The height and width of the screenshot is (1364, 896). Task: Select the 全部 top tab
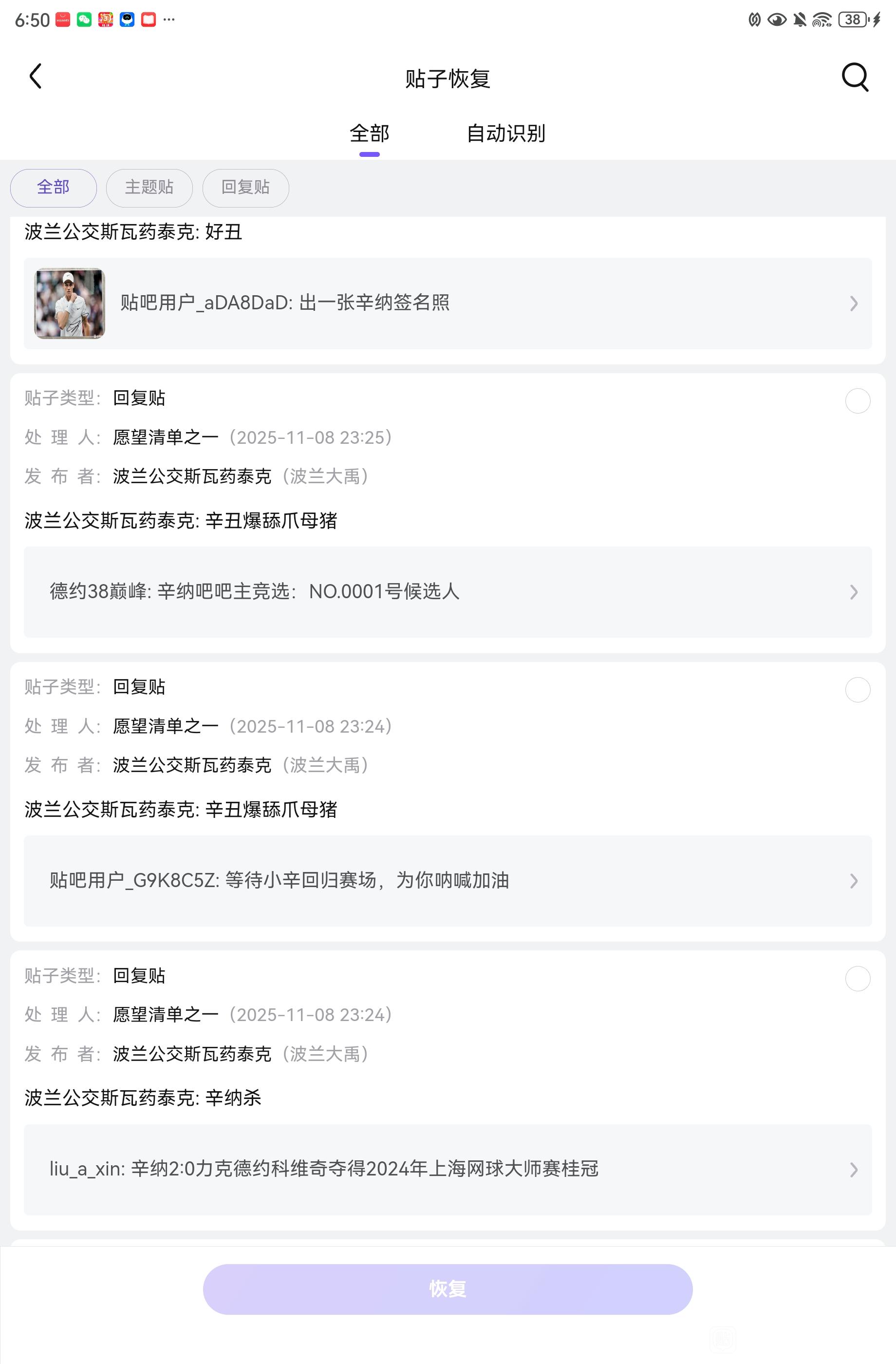[370, 133]
